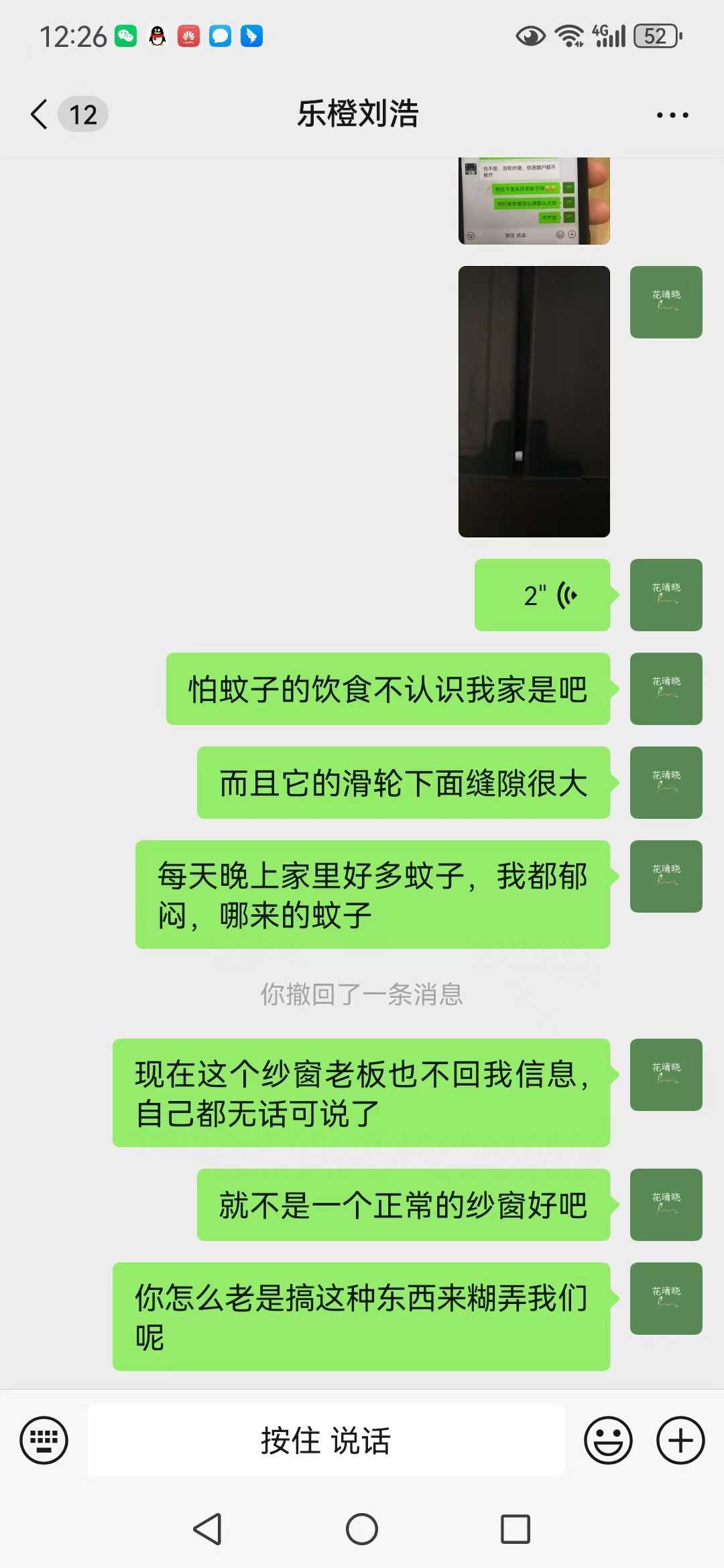Tap the system home button
Image resolution: width=724 pixels, height=1568 pixels.
[x=362, y=1529]
